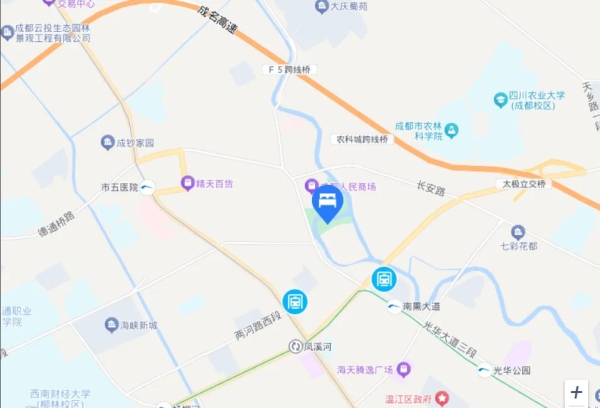Open the 市五医院 metro station marker
The image size is (600, 408).
tap(148, 187)
